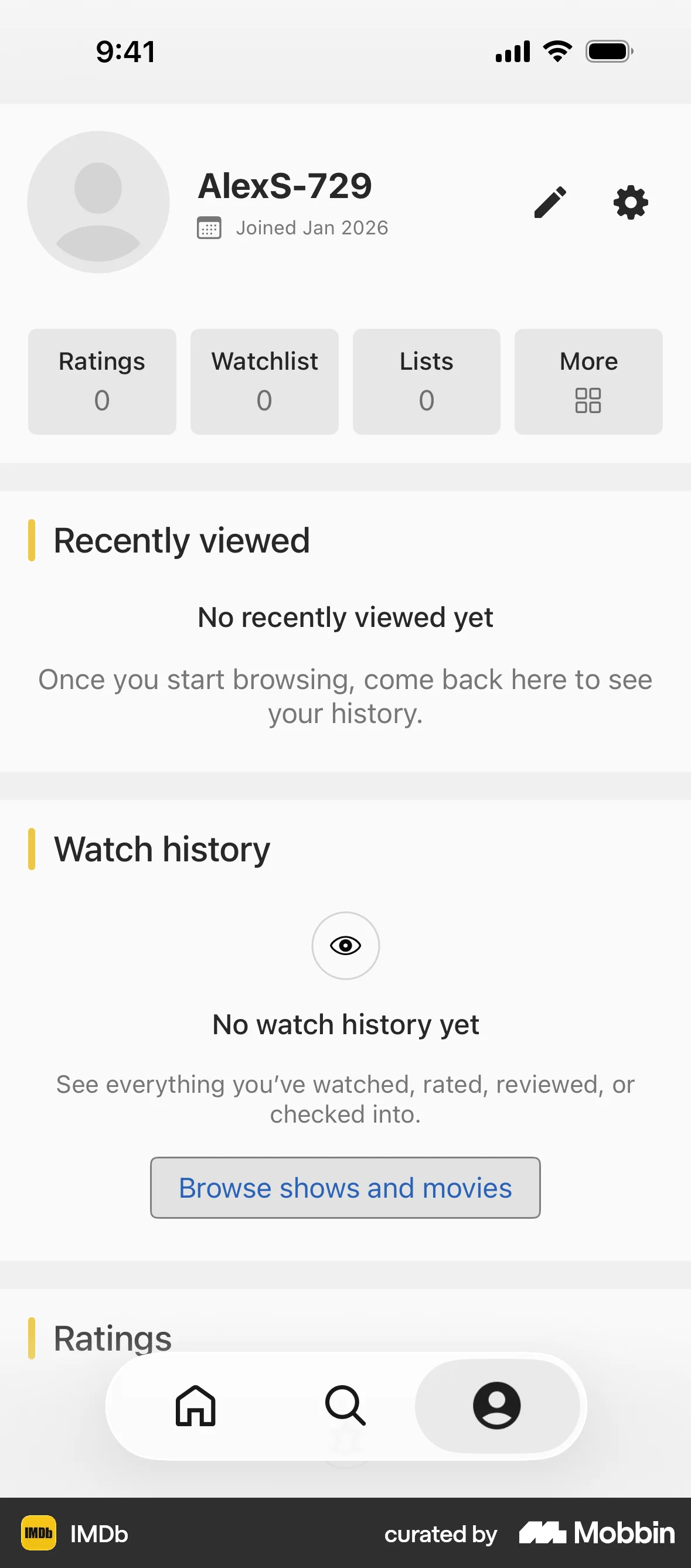Open settings via the gear icon

pyautogui.click(x=631, y=203)
